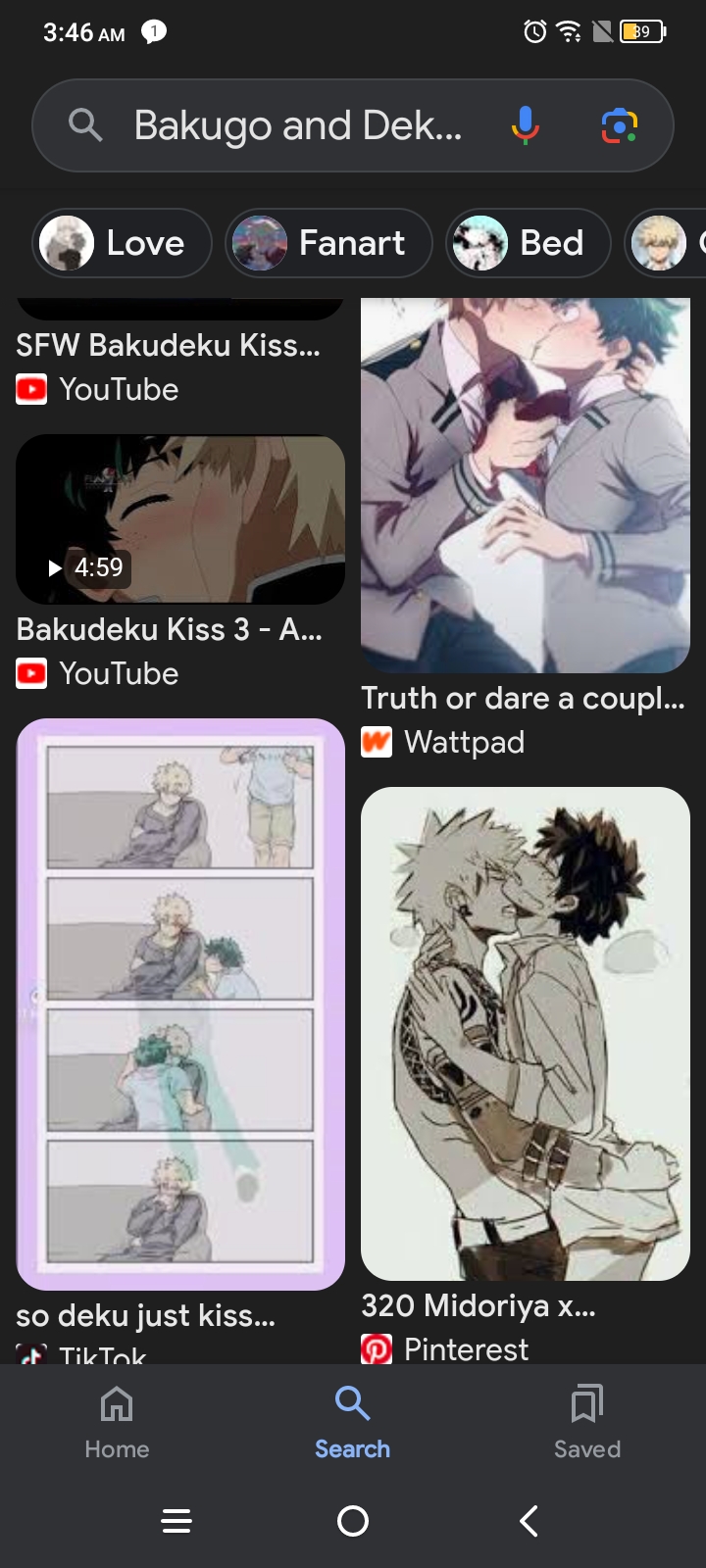Open the SFW Bakudeku Kiss YouTube result
Image resolution: width=706 pixels, height=1568 pixels.
coord(167,346)
